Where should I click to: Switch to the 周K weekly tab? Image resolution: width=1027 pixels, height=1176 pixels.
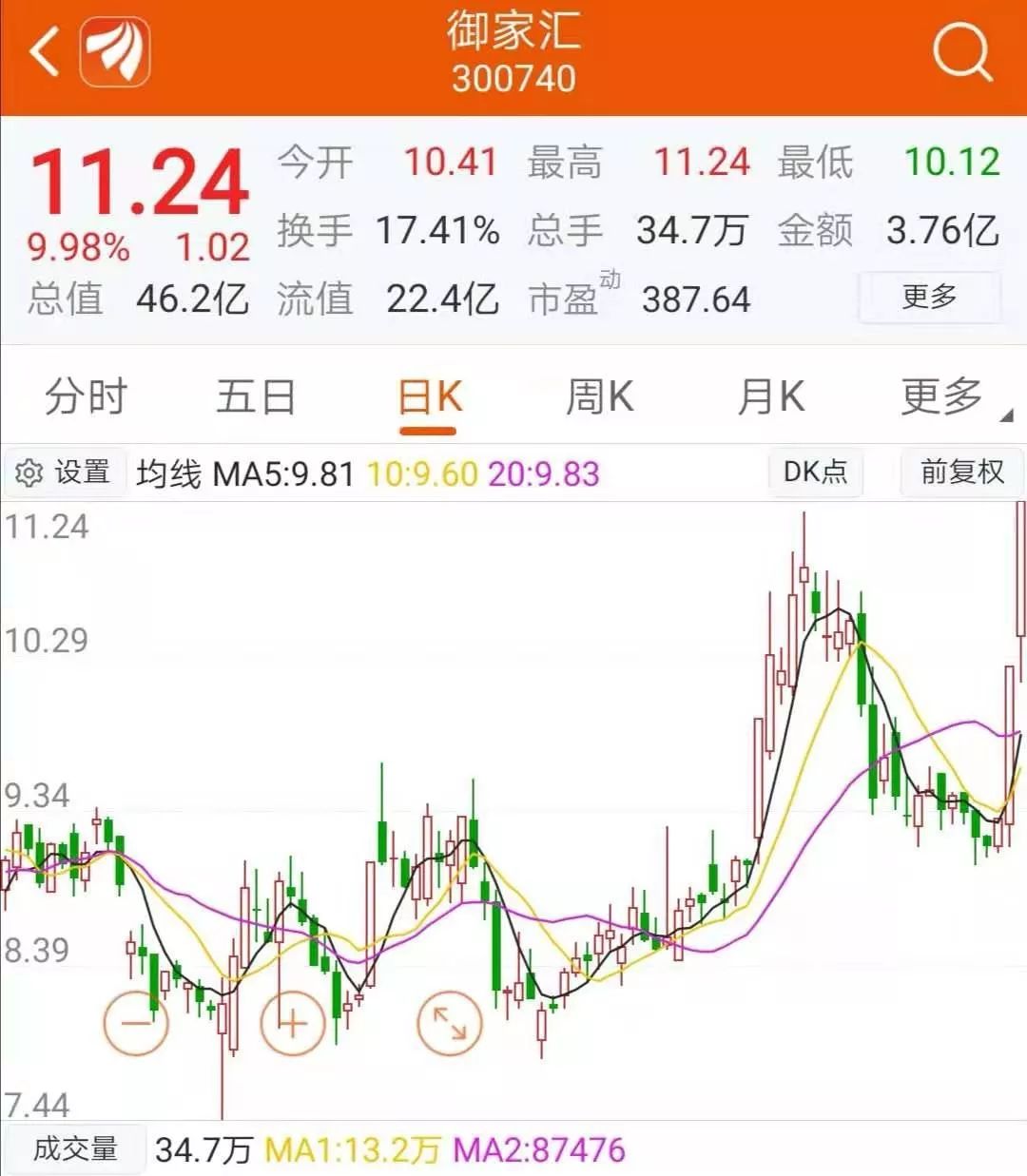599,396
